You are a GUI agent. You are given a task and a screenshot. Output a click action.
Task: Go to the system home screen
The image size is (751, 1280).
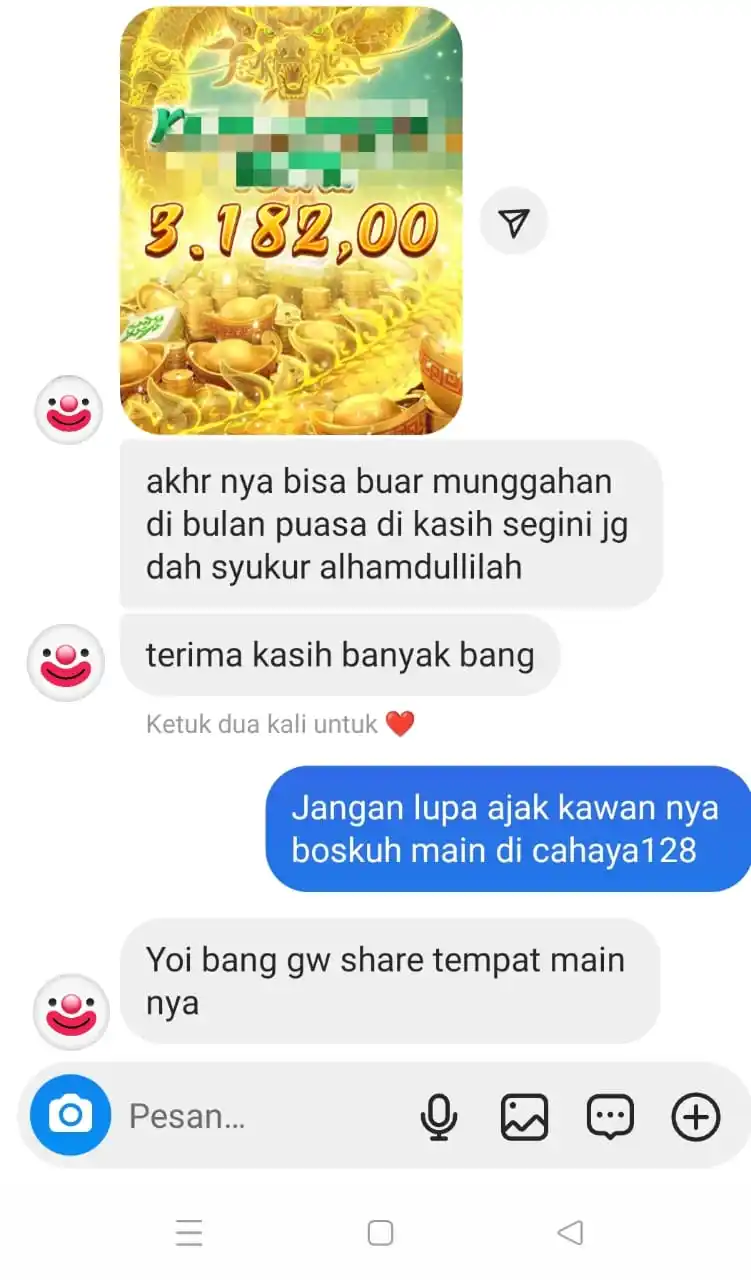click(380, 1233)
